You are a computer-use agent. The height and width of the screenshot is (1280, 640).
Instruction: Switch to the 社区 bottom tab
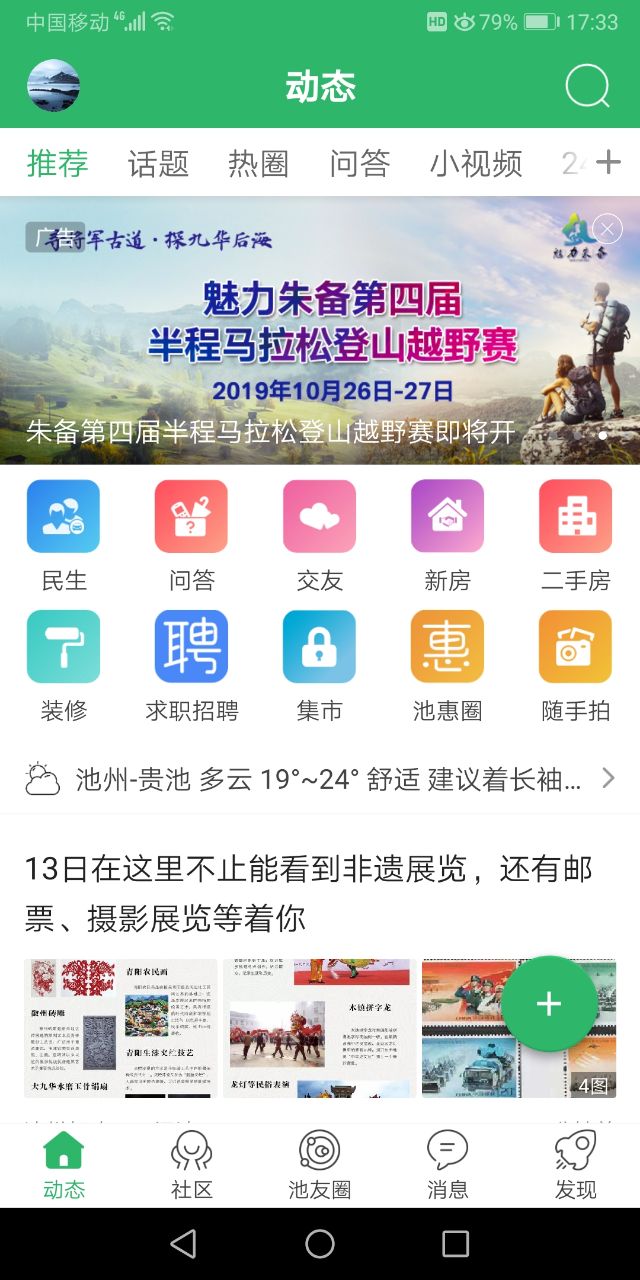pos(191,1165)
